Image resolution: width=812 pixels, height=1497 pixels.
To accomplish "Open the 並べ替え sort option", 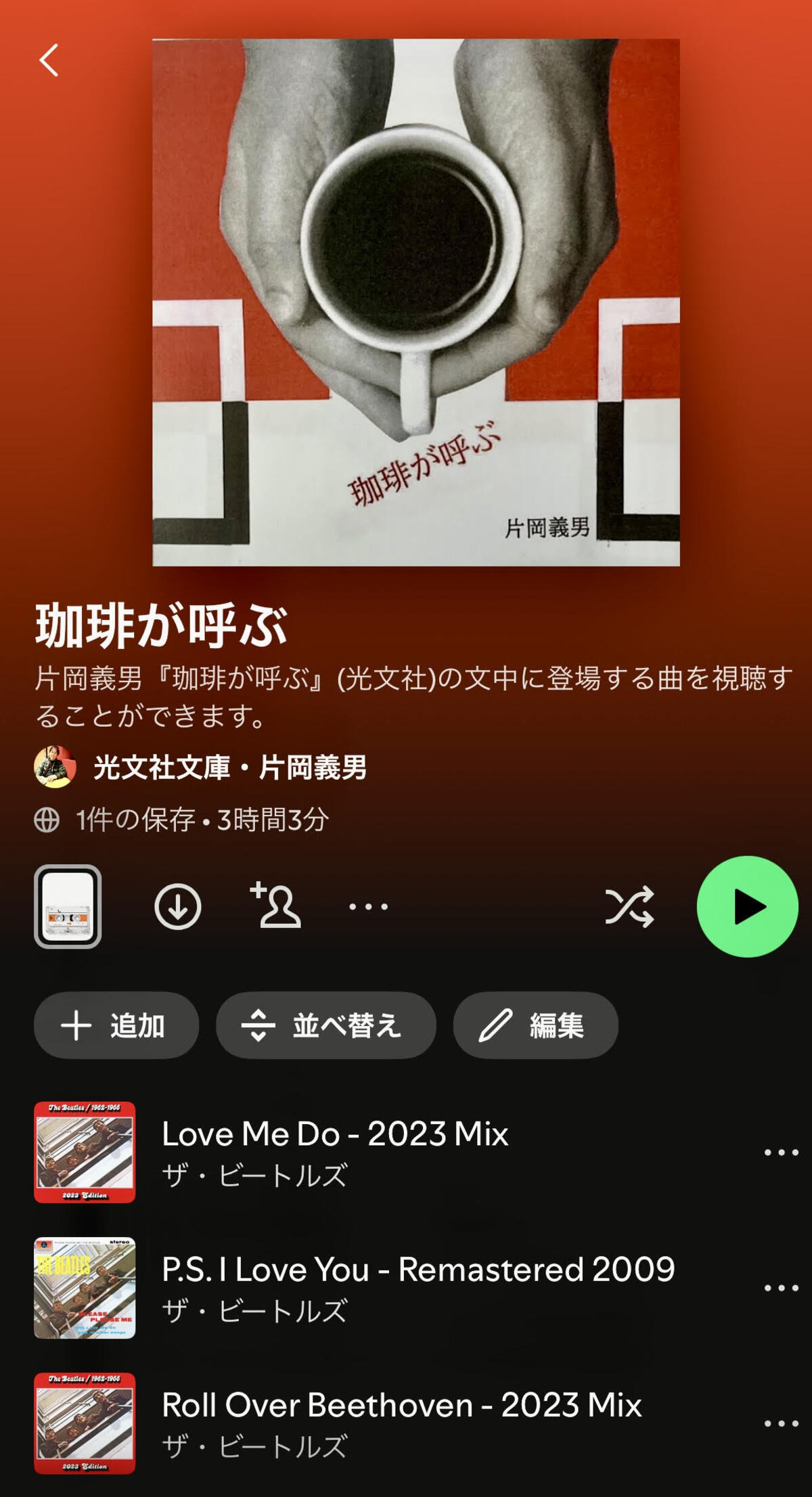I will [x=325, y=1025].
